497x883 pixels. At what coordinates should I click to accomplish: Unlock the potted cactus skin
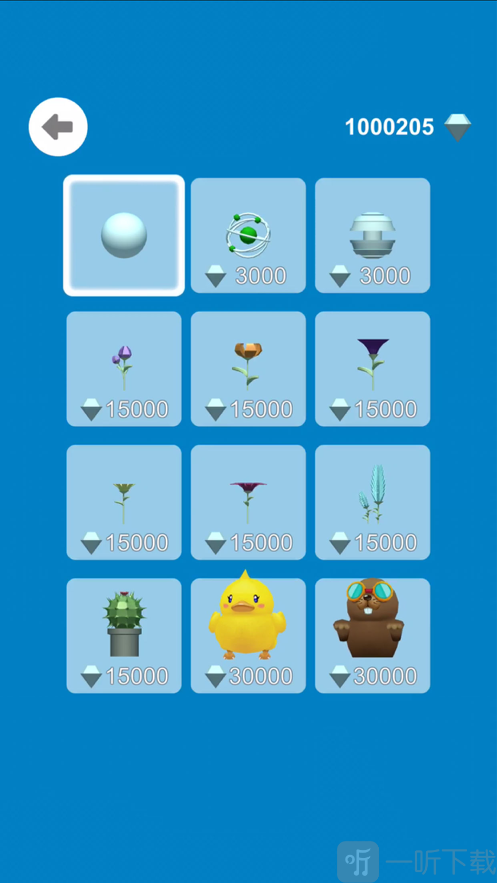[x=124, y=636]
